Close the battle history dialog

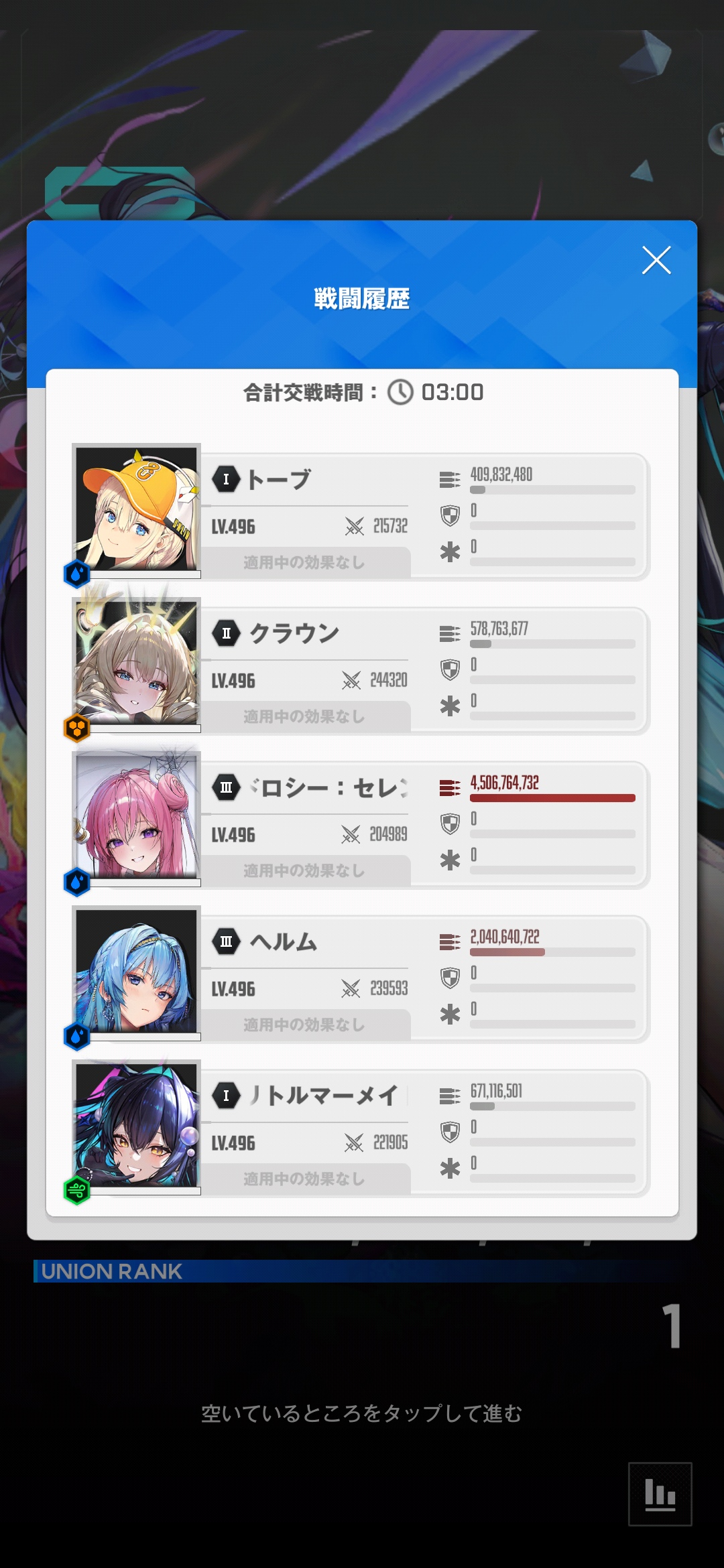click(656, 260)
